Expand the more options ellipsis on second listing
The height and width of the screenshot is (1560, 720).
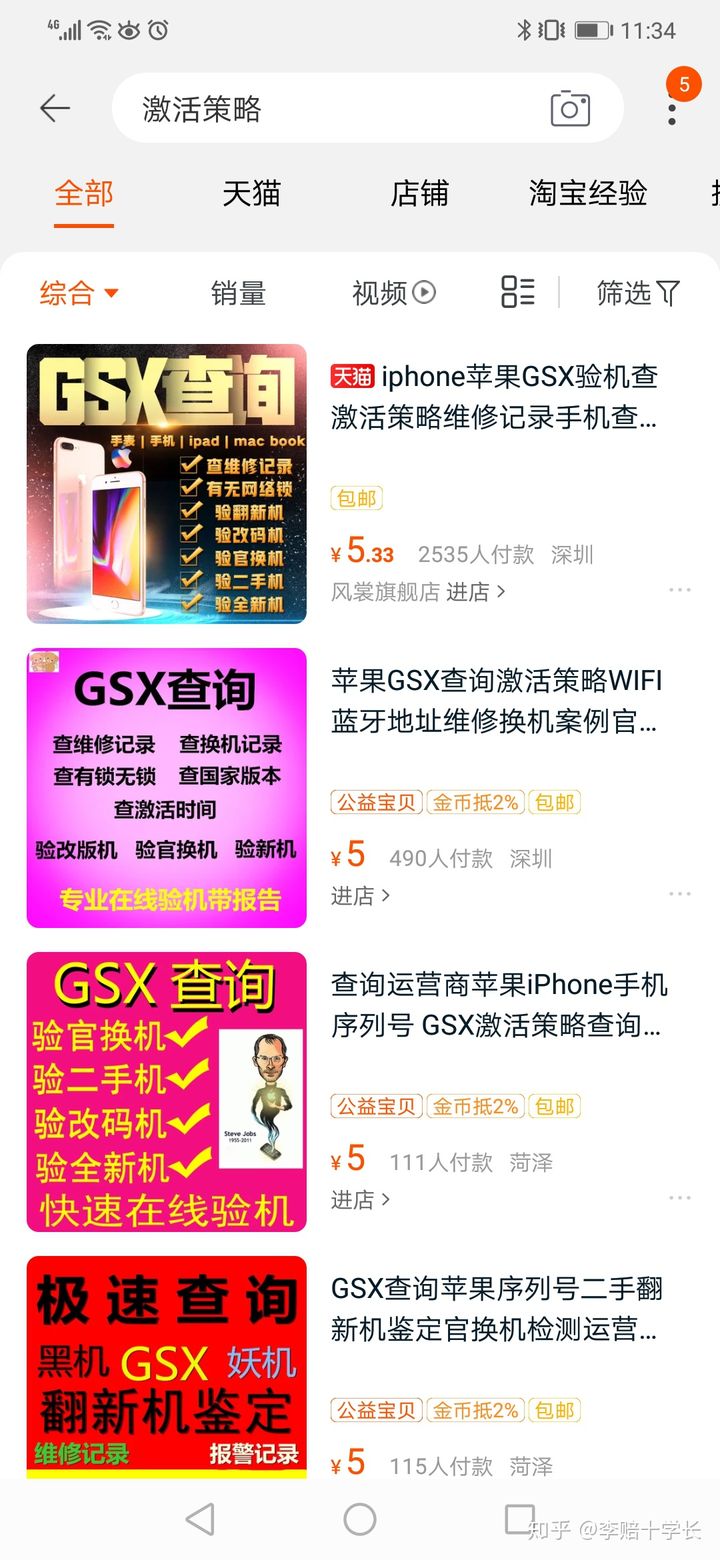point(680,893)
